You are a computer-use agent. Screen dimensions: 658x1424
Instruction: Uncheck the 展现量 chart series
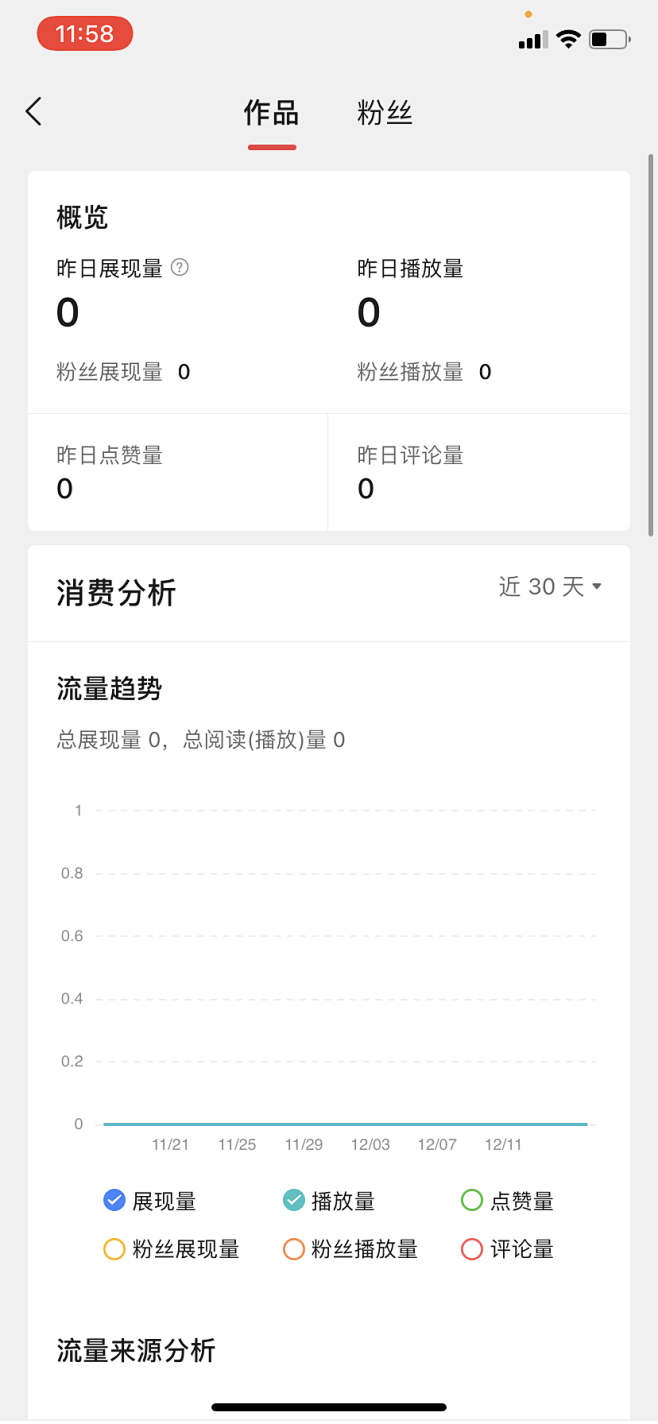tap(114, 1200)
